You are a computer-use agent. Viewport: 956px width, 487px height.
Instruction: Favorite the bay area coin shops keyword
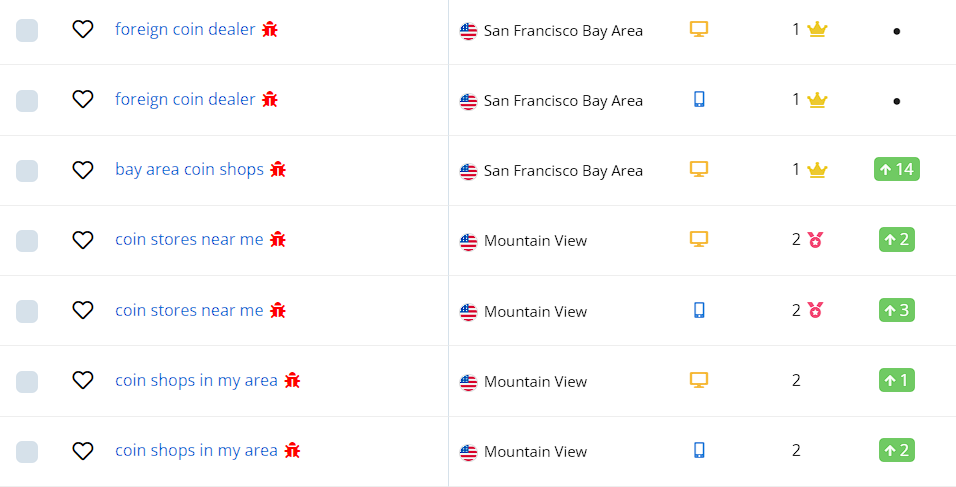tap(83, 170)
